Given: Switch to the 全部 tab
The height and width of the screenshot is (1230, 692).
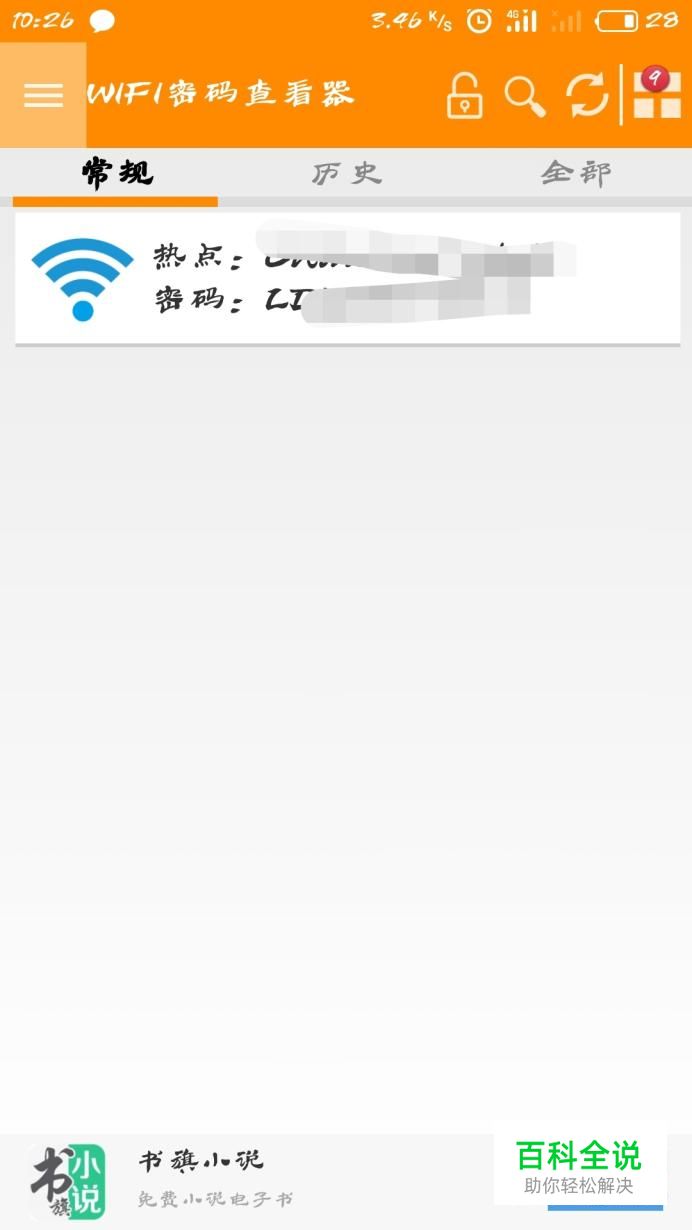Looking at the screenshot, I should [576, 174].
